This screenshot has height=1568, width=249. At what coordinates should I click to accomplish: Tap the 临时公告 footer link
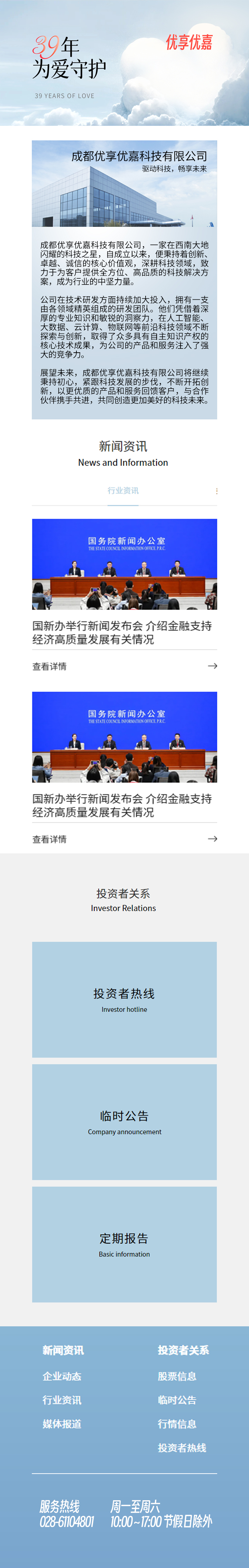(177, 1400)
